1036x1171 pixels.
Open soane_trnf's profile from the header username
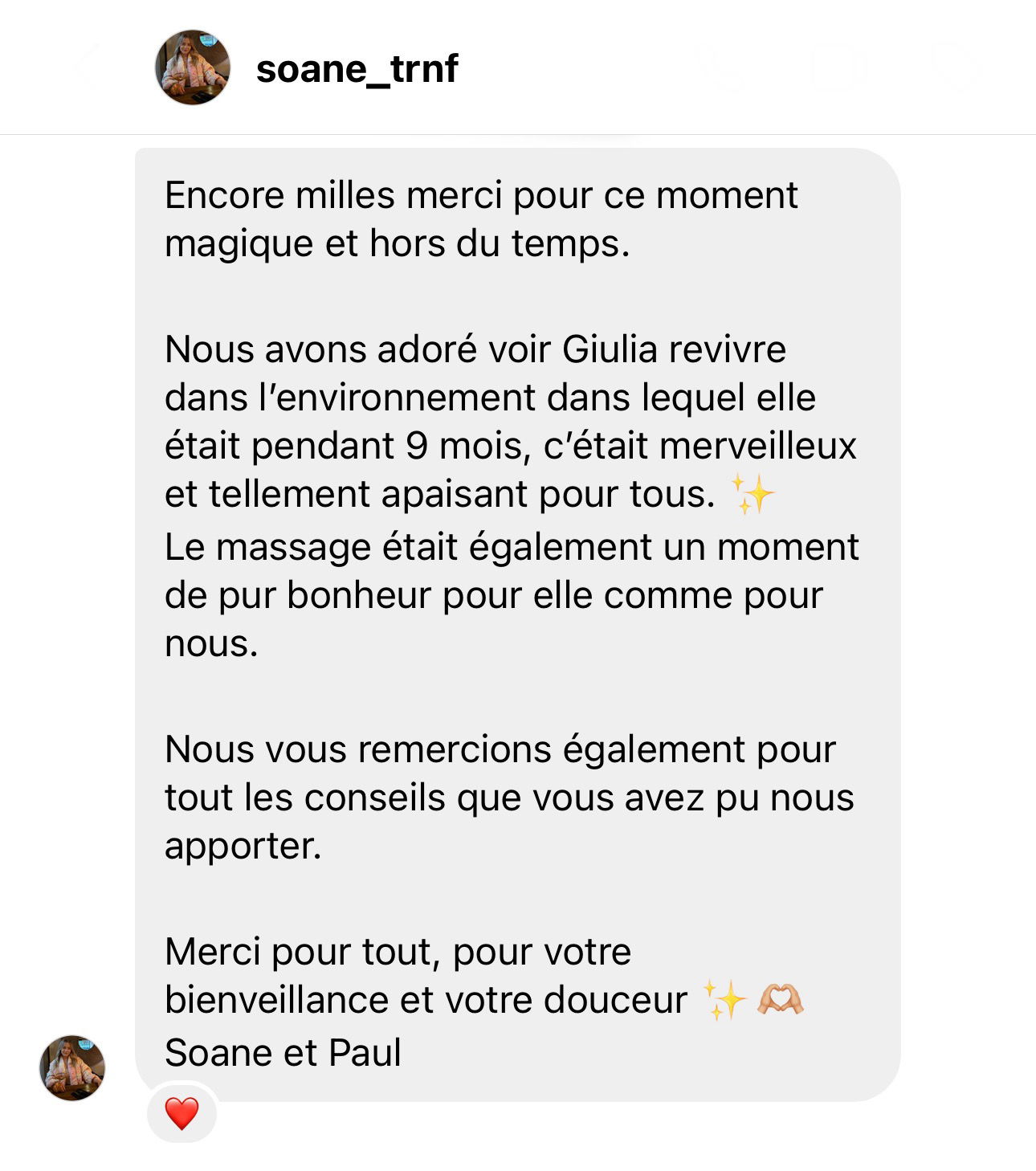pos(357,69)
